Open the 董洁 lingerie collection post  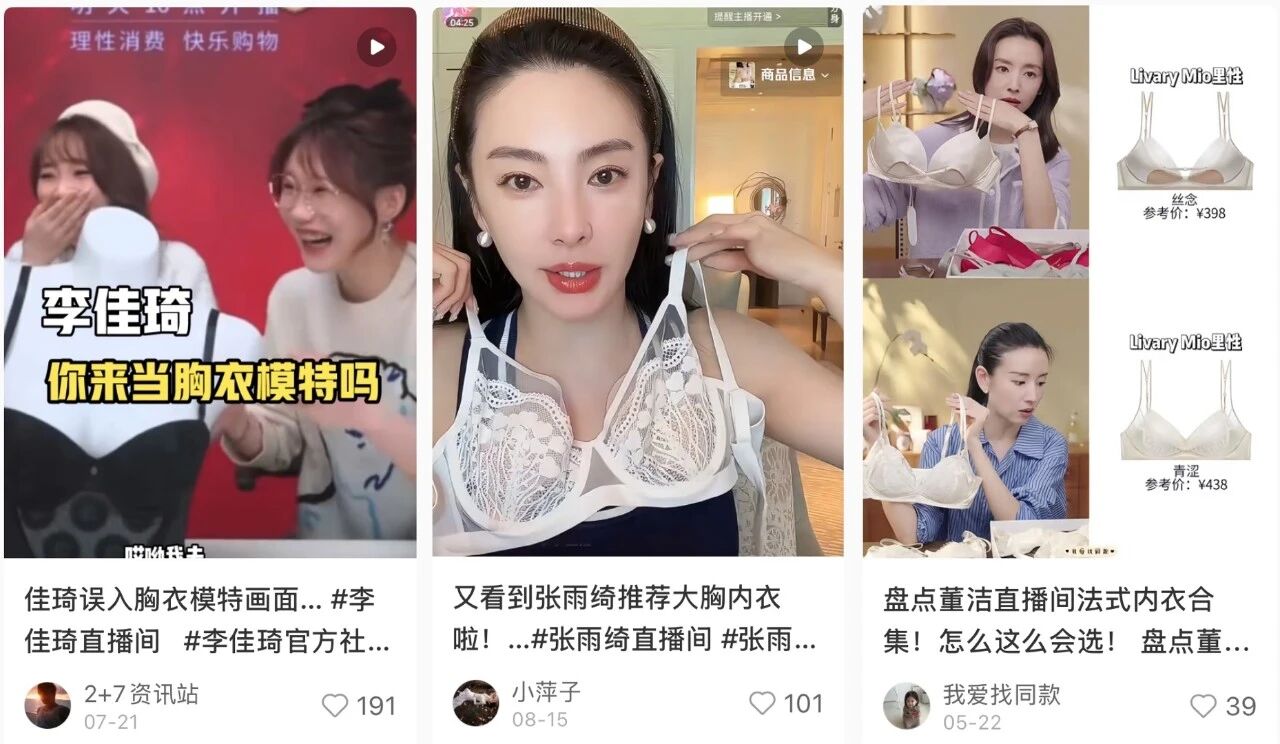pos(1070,290)
